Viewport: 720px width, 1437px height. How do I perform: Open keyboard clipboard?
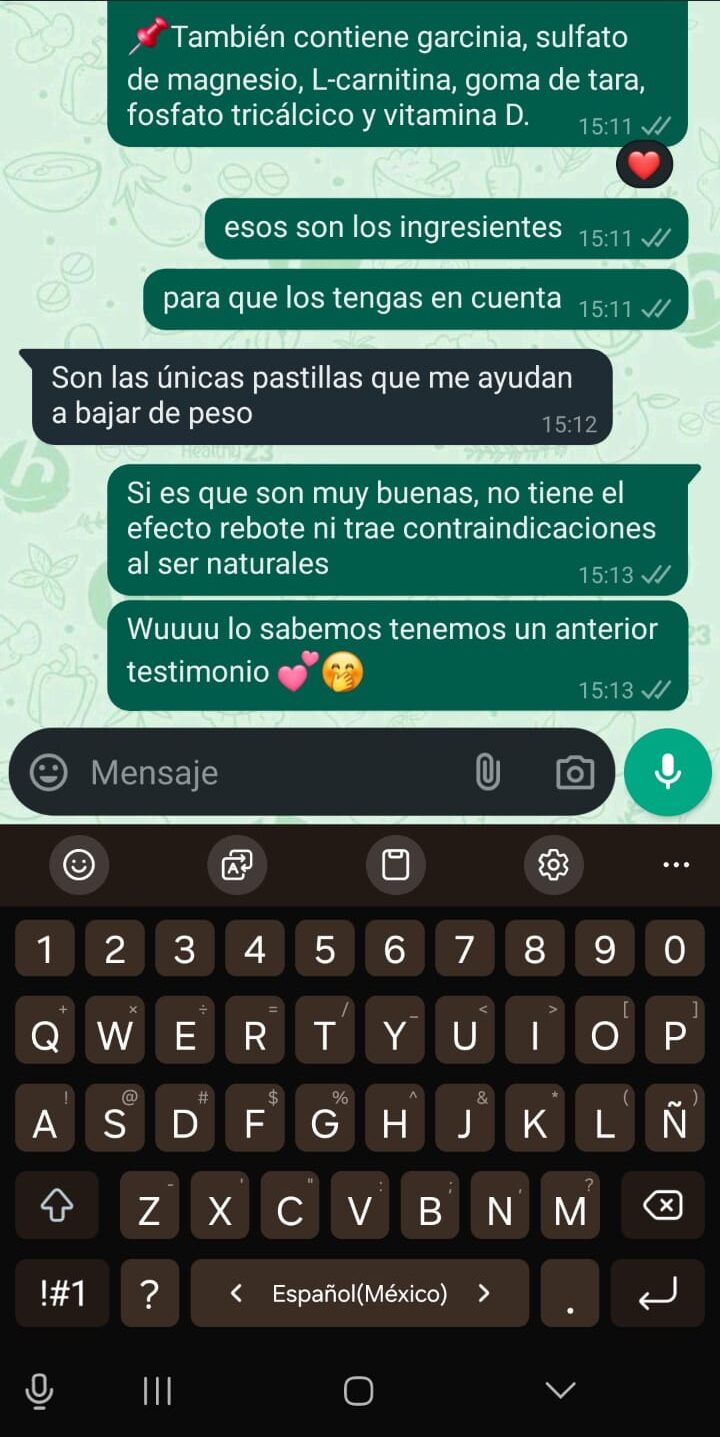point(396,864)
